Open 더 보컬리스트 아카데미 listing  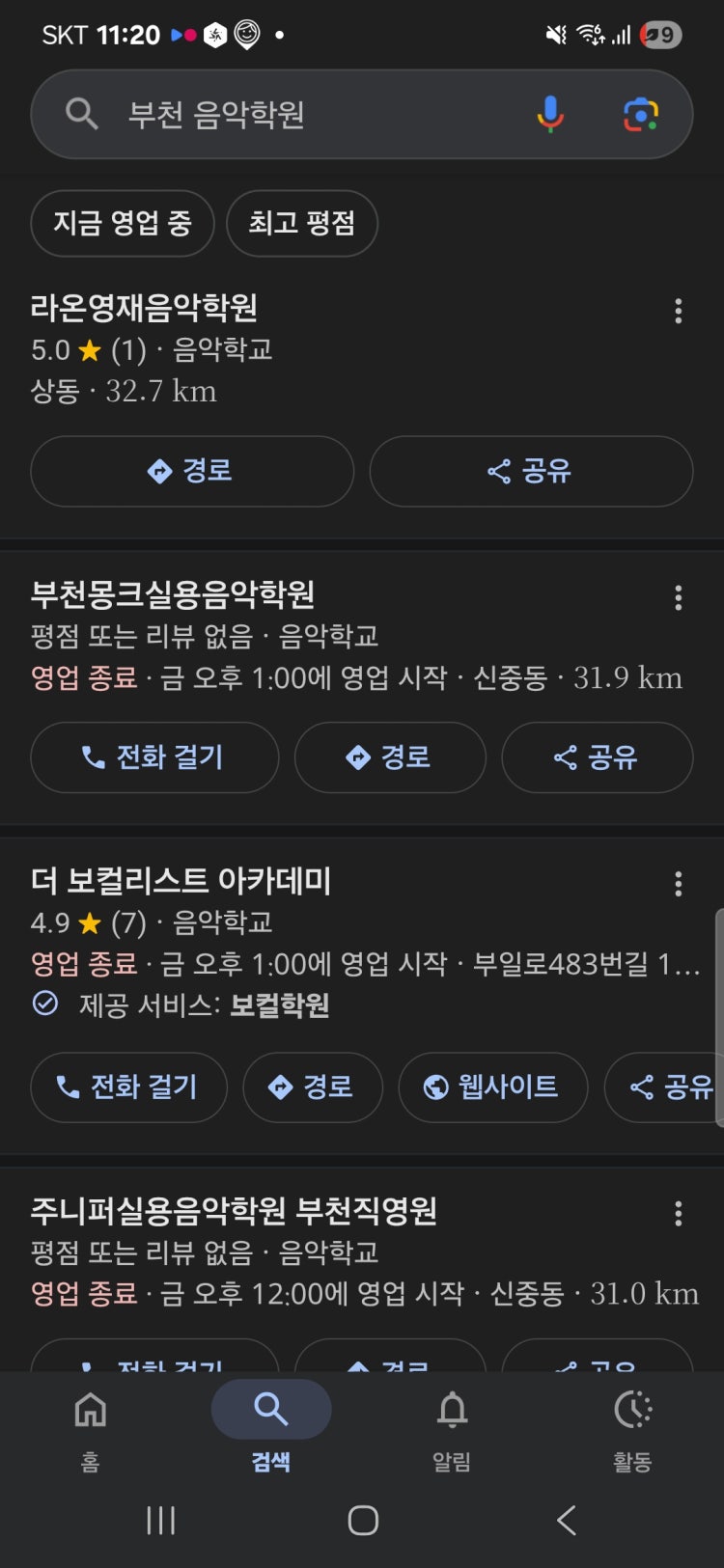tap(181, 880)
